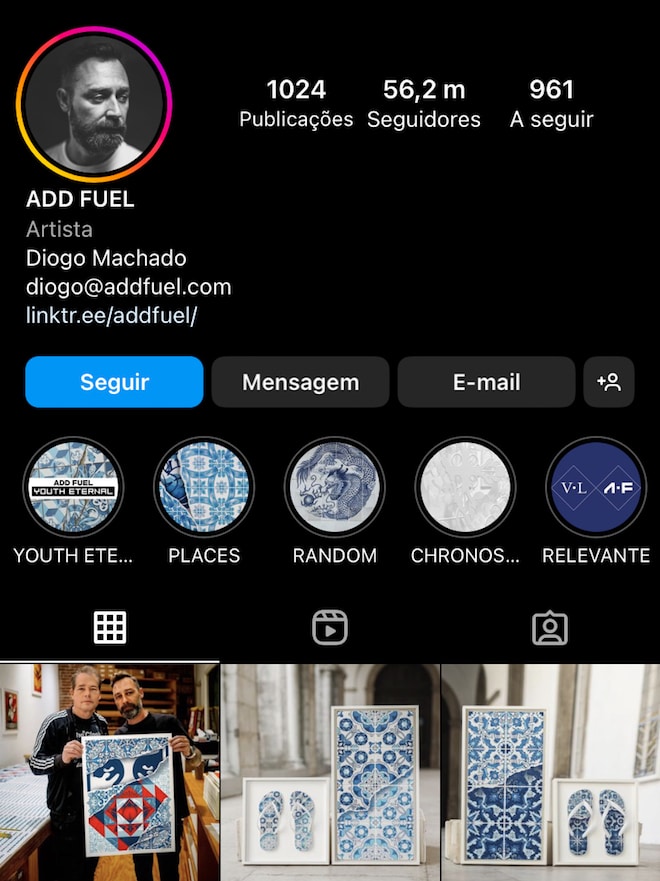This screenshot has height=881, width=660.
Task: Switch to the tagged photos tab
Action: [550, 627]
